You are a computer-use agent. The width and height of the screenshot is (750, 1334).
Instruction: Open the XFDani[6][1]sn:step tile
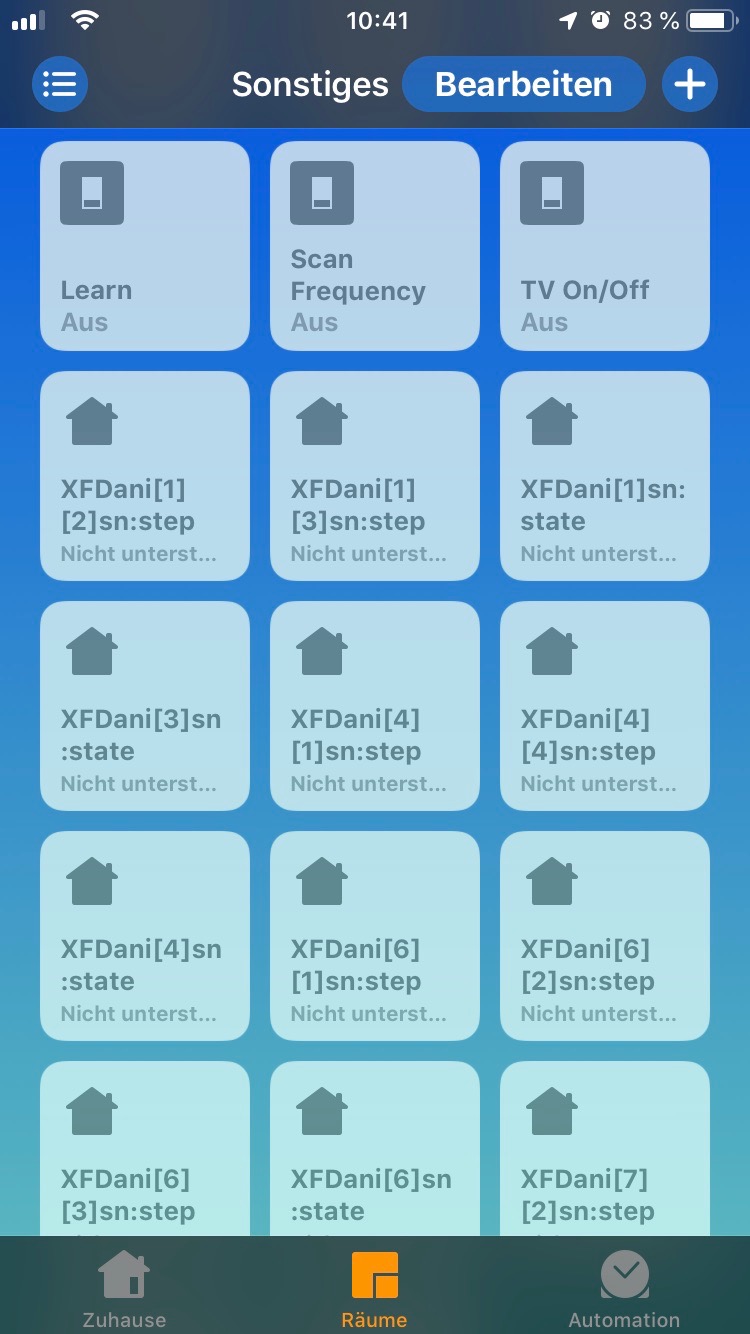click(375, 936)
